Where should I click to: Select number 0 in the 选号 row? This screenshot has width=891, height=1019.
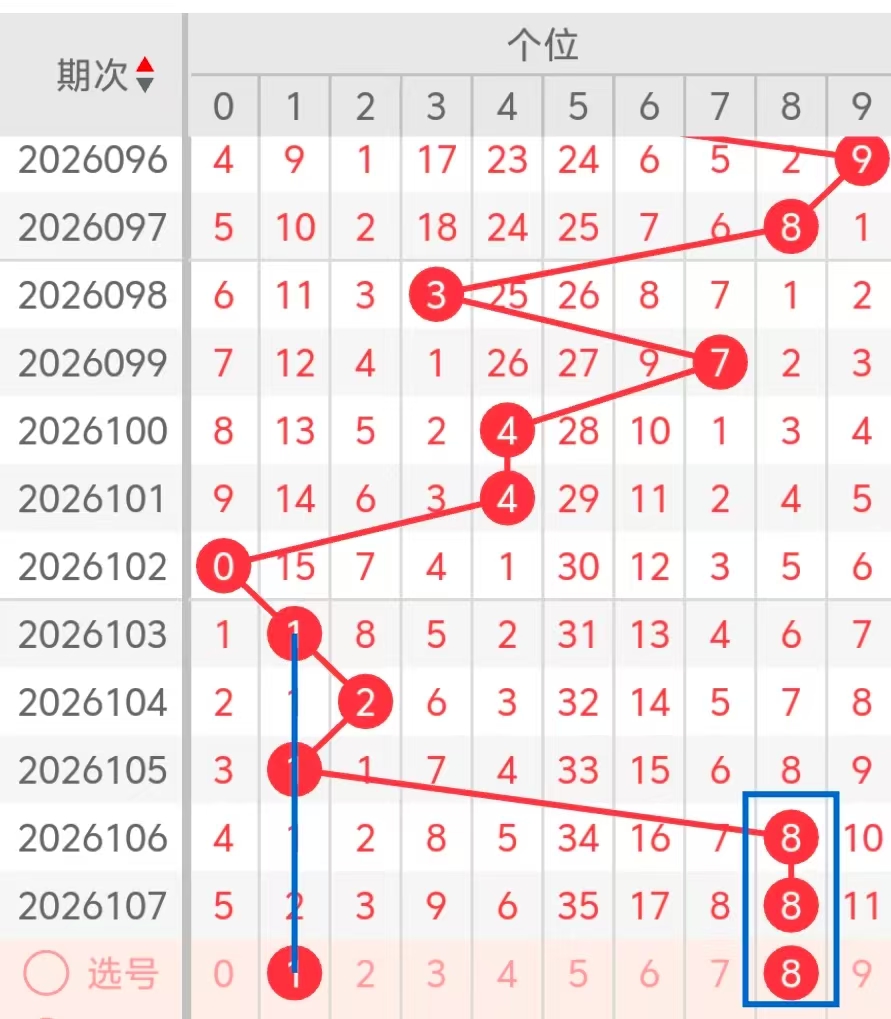[223, 973]
